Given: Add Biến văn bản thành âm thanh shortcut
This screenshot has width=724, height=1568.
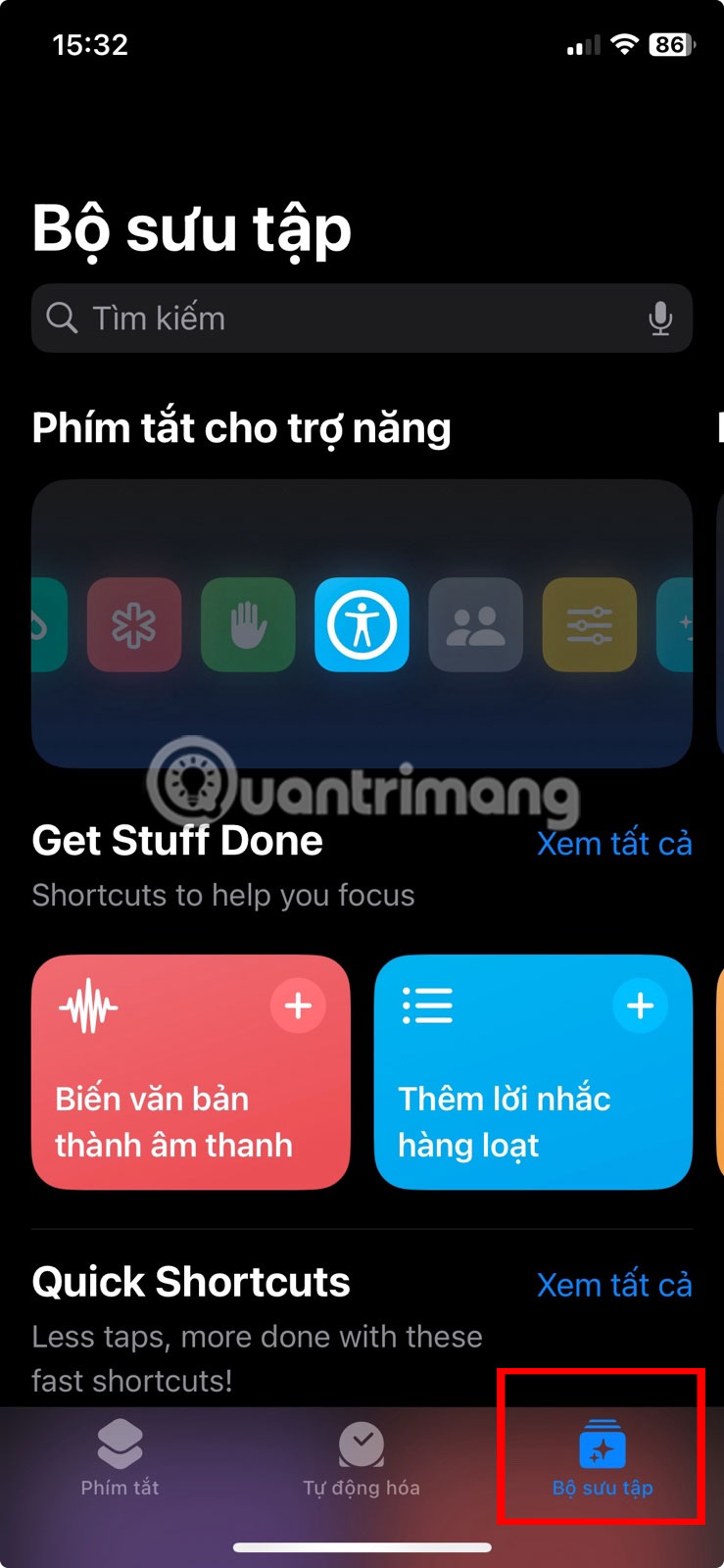Looking at the screenshot, I should tap(298, 1005).
